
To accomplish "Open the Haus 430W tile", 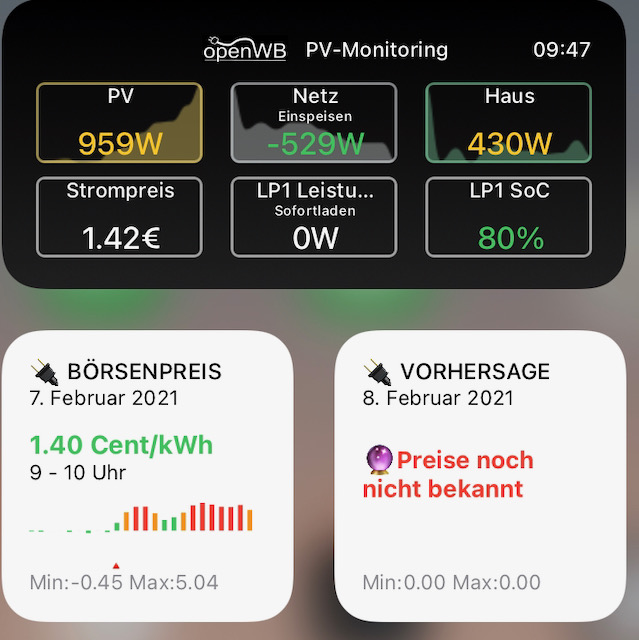I will [509, 123].
